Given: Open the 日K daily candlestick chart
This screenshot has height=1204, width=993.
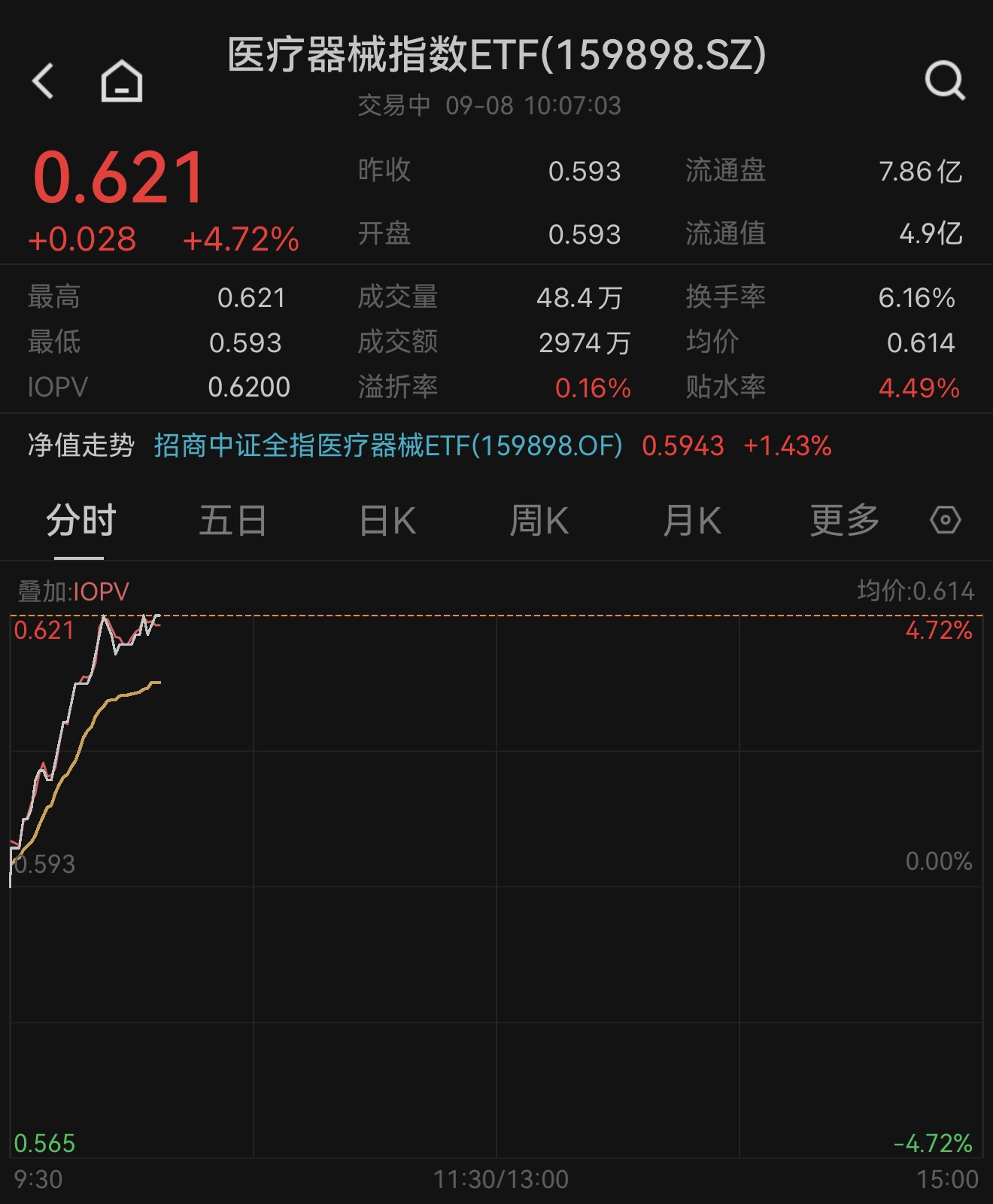Looking at the screenshot, I should click(386, 519).
